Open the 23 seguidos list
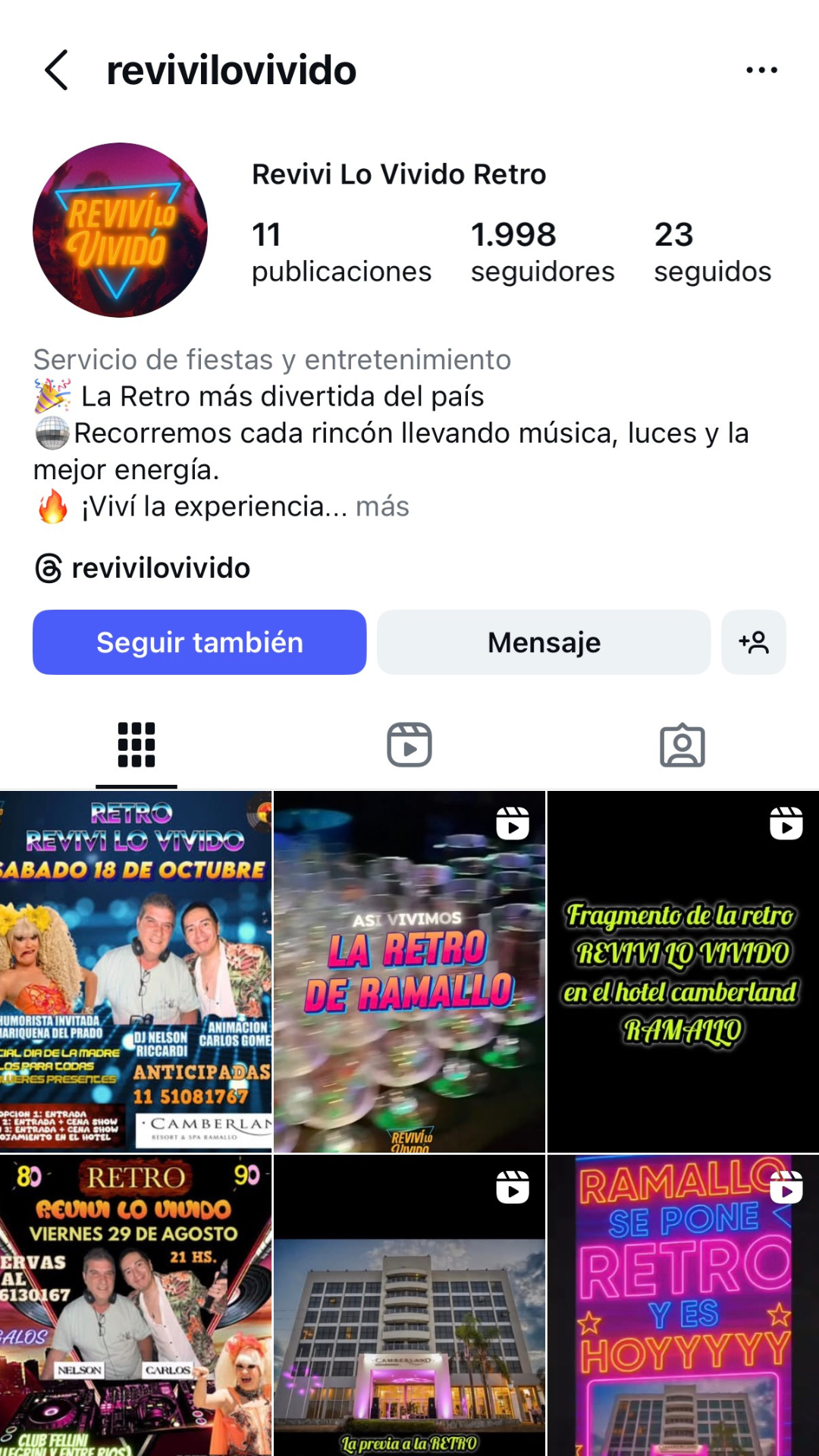This screenshot has height=1456, width=819. [712, 253]
